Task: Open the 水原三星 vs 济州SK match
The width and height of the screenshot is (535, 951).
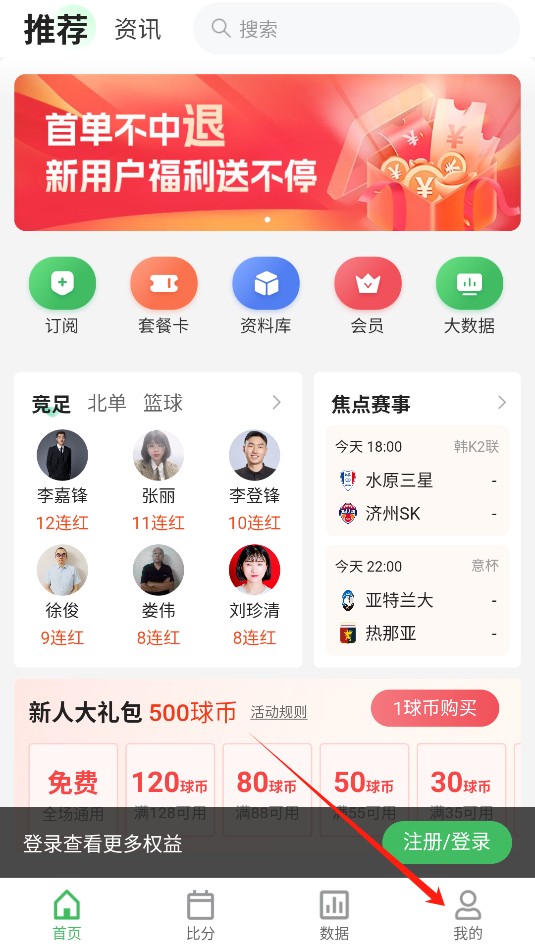Action: tap(417, 480)
